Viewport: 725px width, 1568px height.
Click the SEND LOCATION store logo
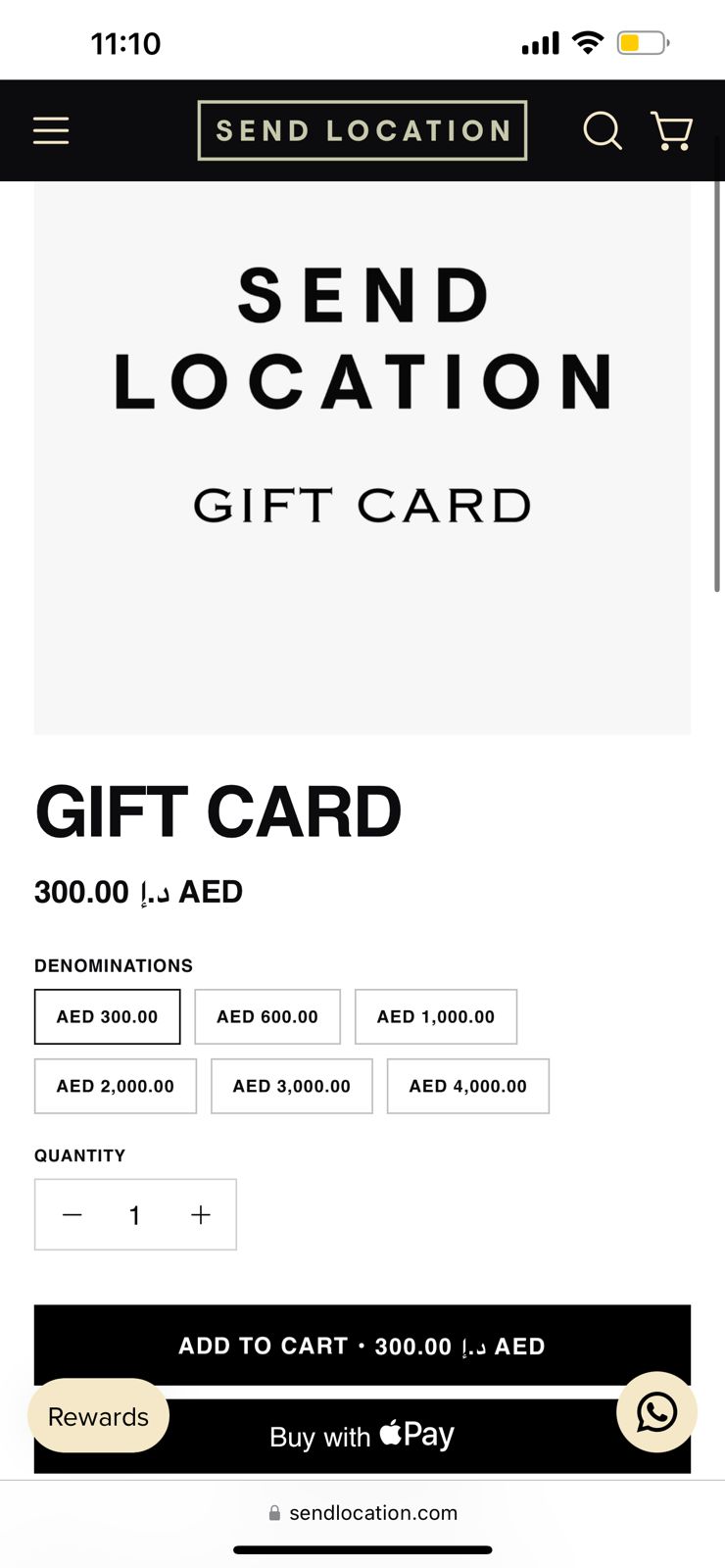(362, 129)
